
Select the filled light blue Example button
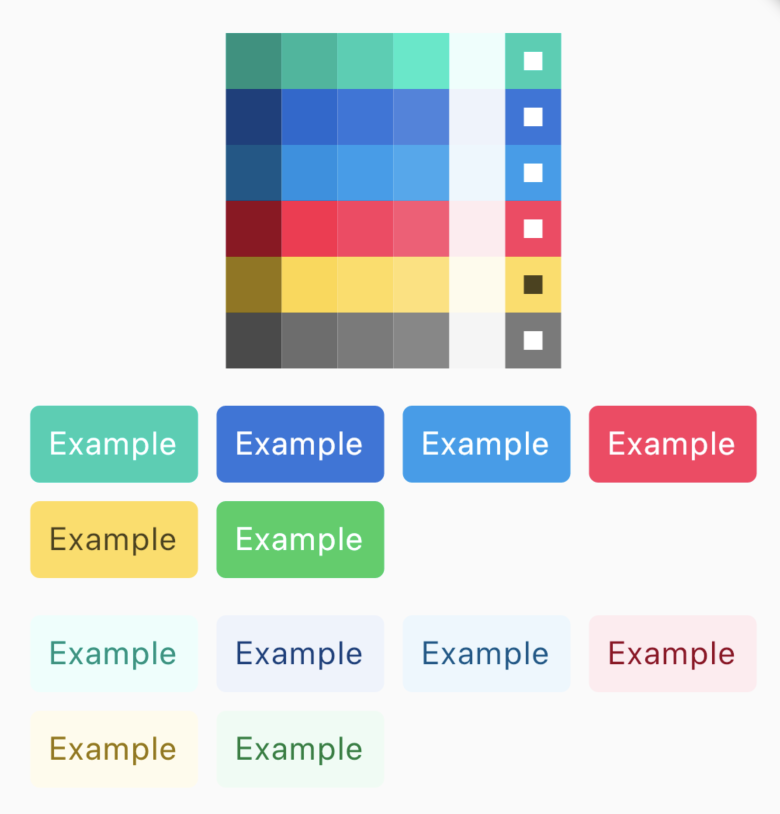coord(486,444)
